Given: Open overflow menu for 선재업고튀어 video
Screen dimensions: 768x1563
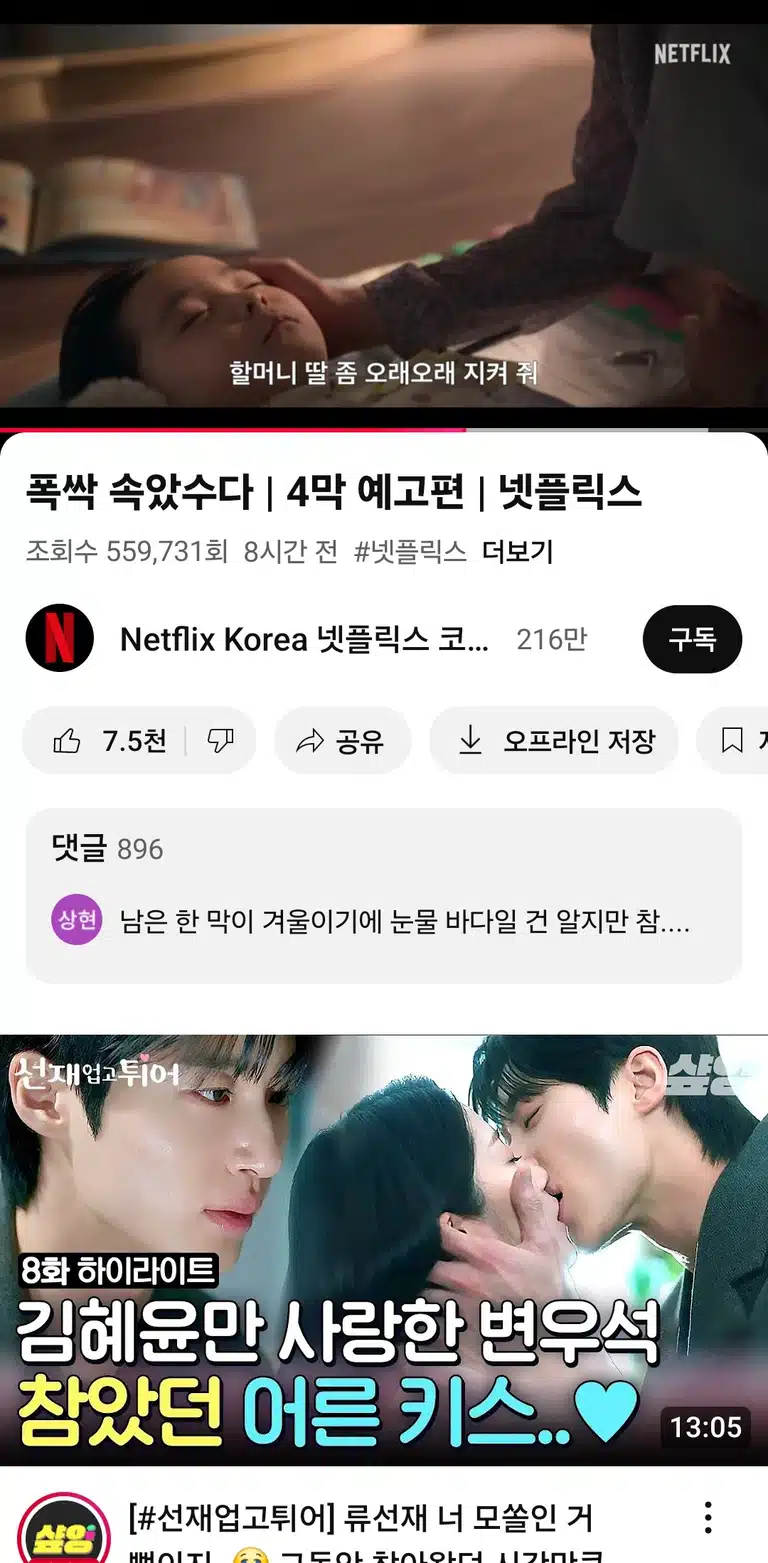Looking at the screenshot, I should coord(708,1518).
